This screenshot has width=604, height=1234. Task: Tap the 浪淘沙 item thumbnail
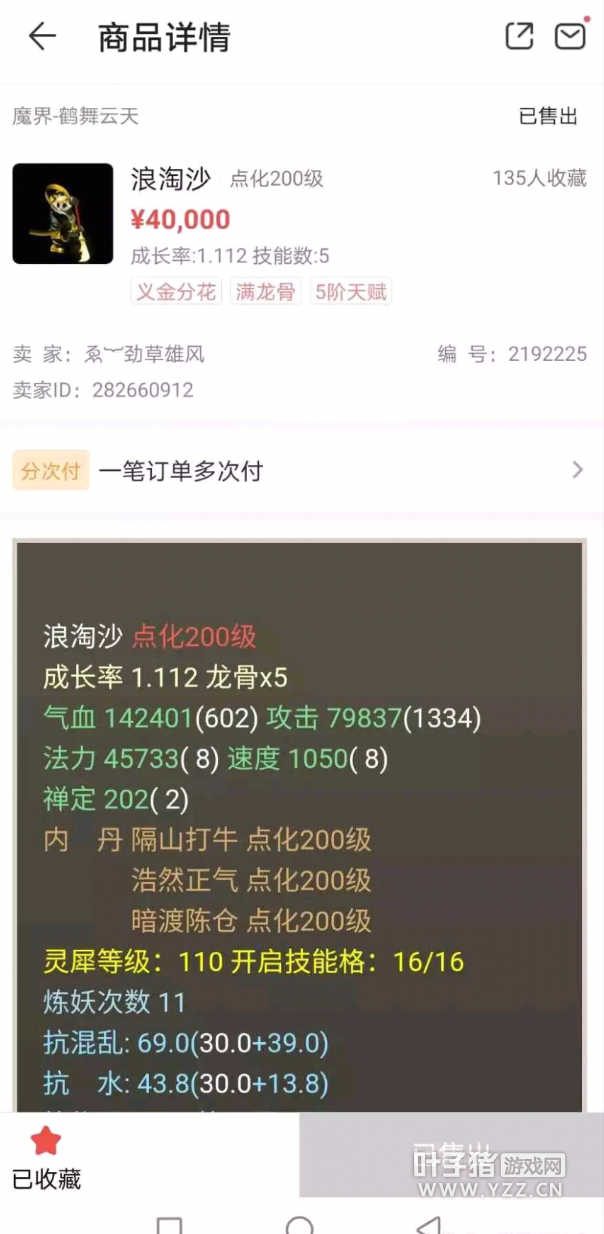63,214
